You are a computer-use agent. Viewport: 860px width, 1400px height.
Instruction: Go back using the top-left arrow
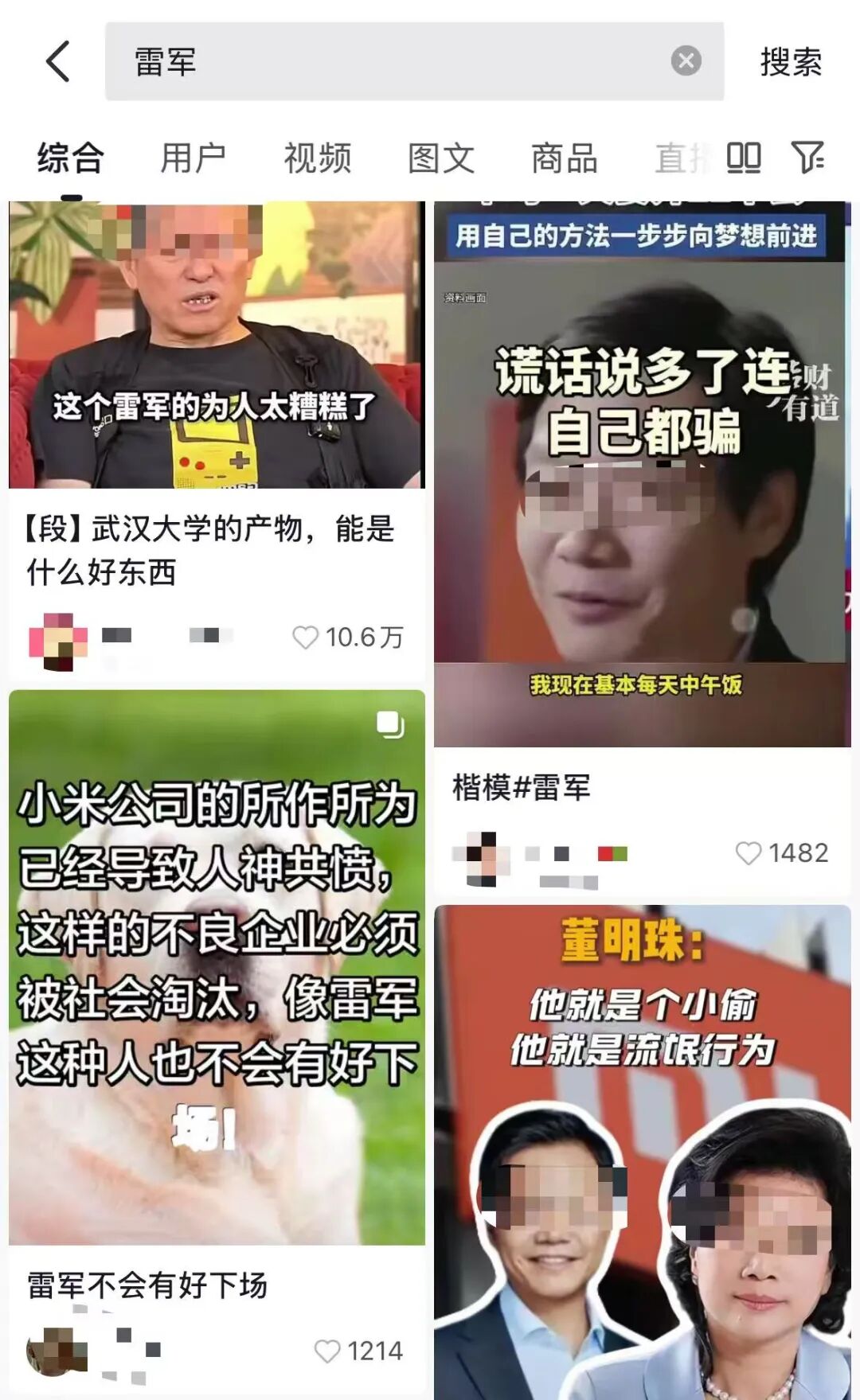(58, 61)
